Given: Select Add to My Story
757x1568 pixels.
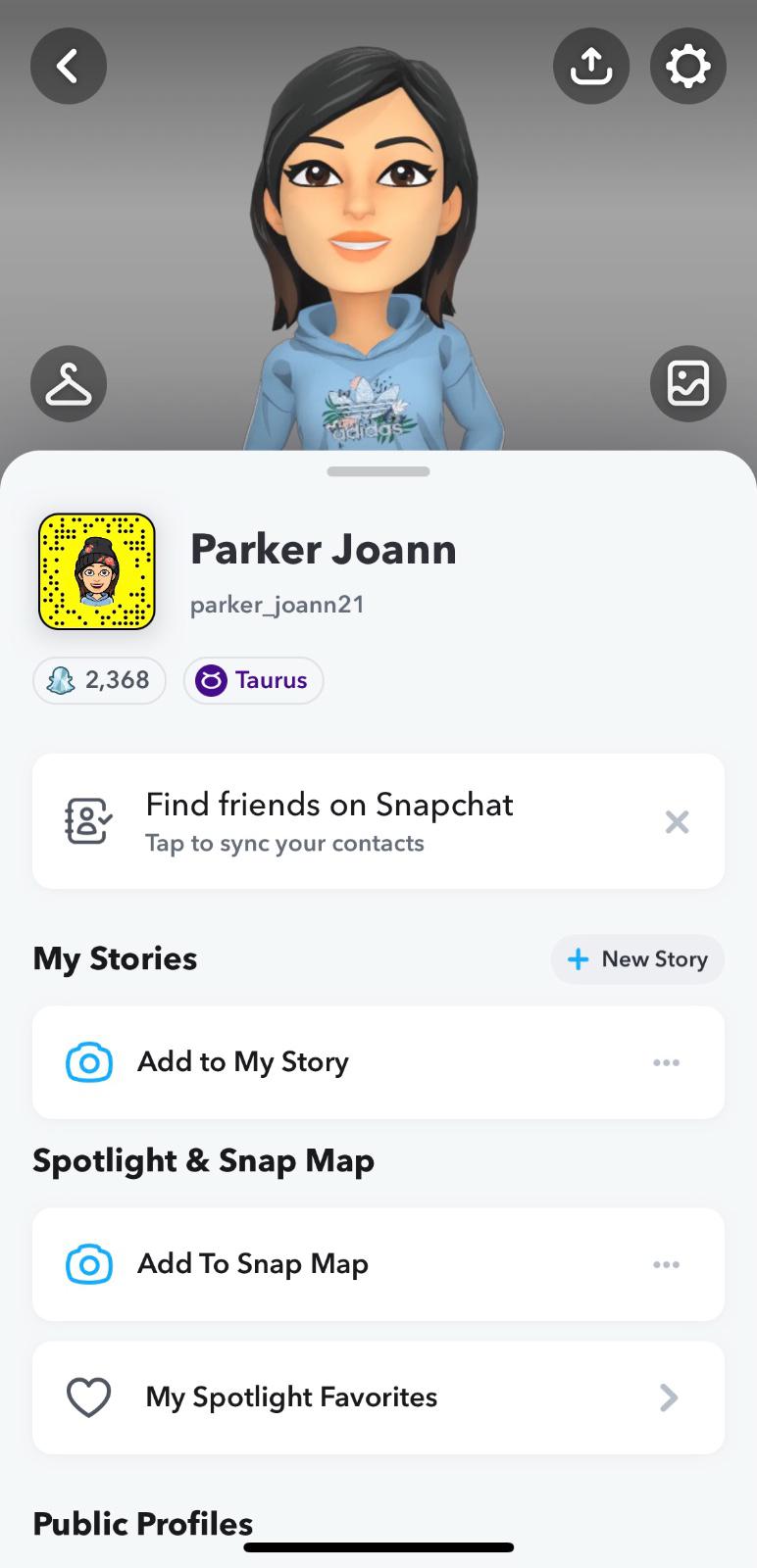Looking at the screenshot, I should [x=243, y=1062].
